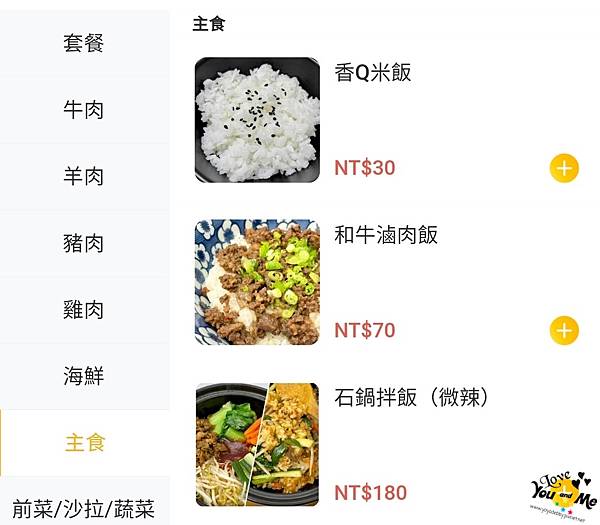View the 和牛滷肉飯 item details

(386, 236)
